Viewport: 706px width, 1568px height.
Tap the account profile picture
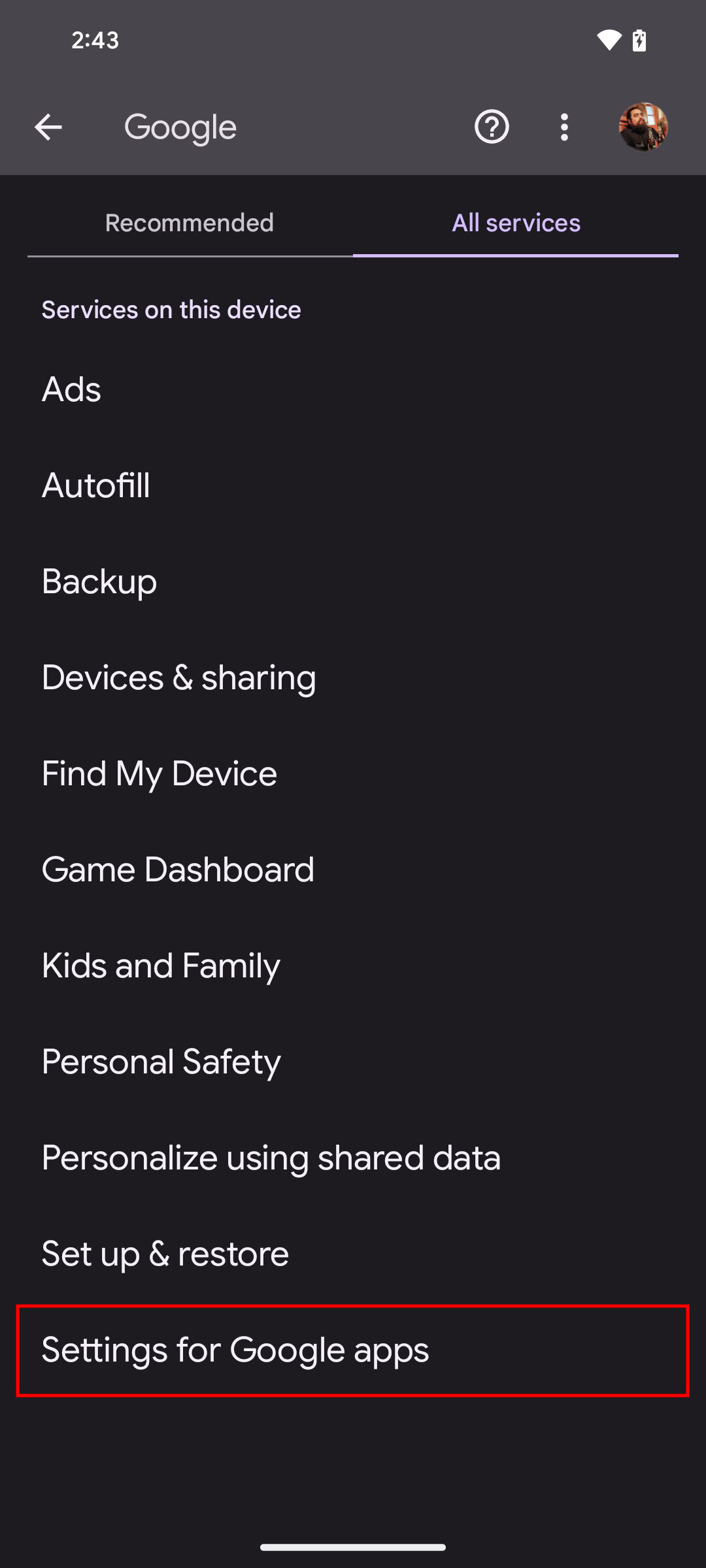[643, 127]
